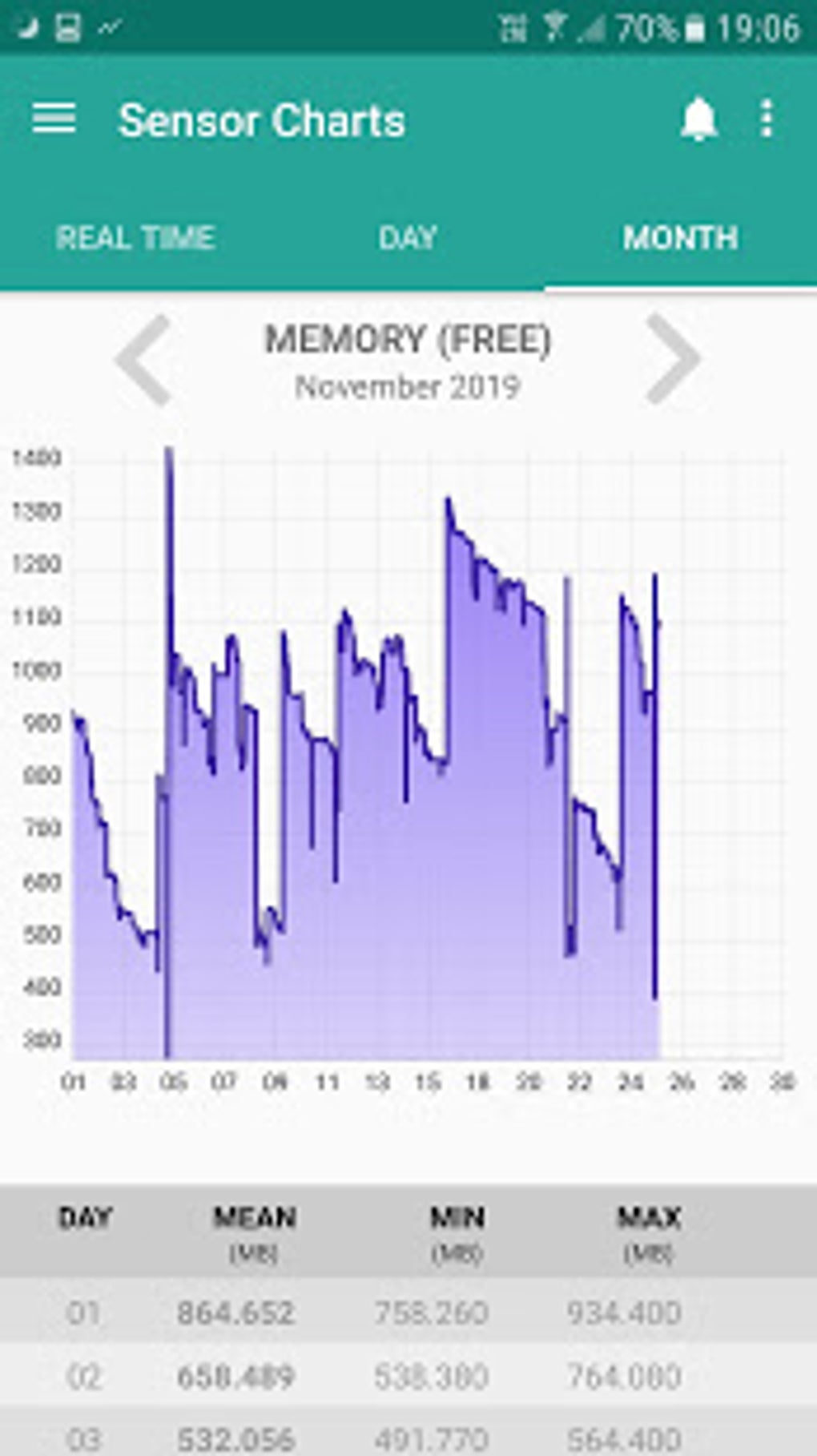
Task: Open the hamburger navigation drawer
Action: pos(54,119)
